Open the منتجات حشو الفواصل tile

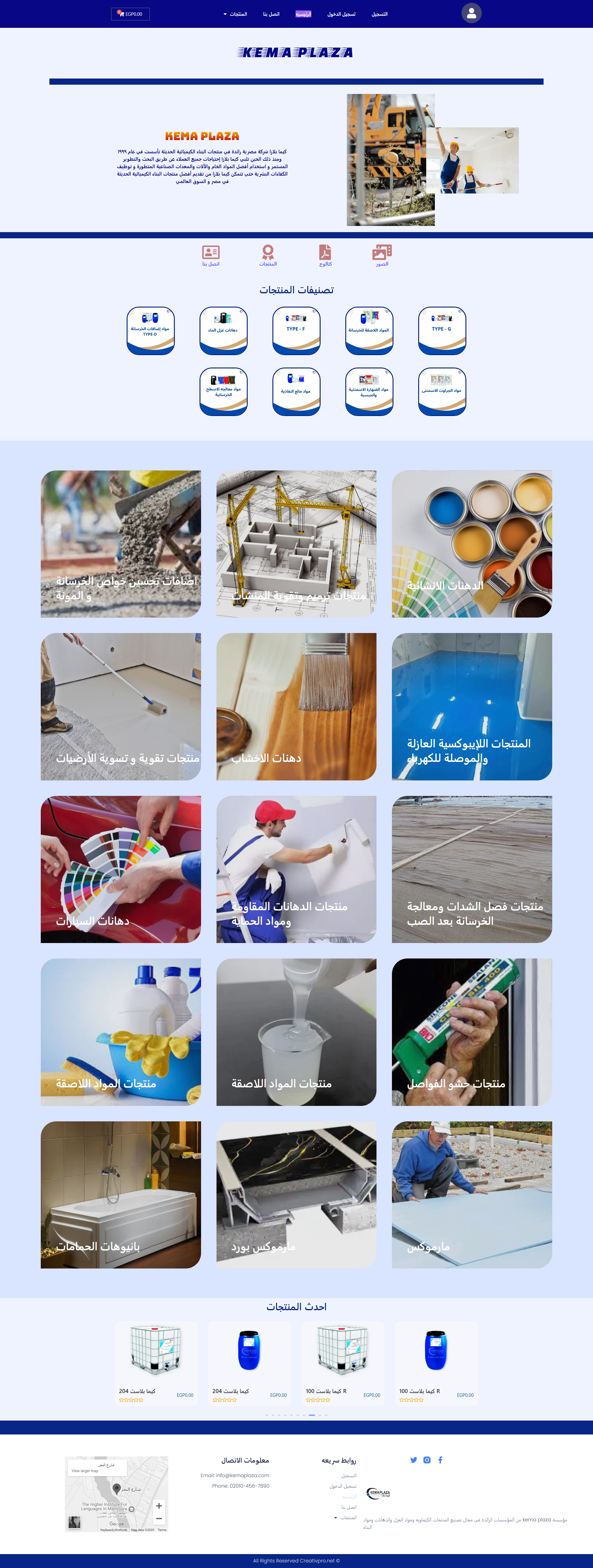click(x=471, y=1032)
